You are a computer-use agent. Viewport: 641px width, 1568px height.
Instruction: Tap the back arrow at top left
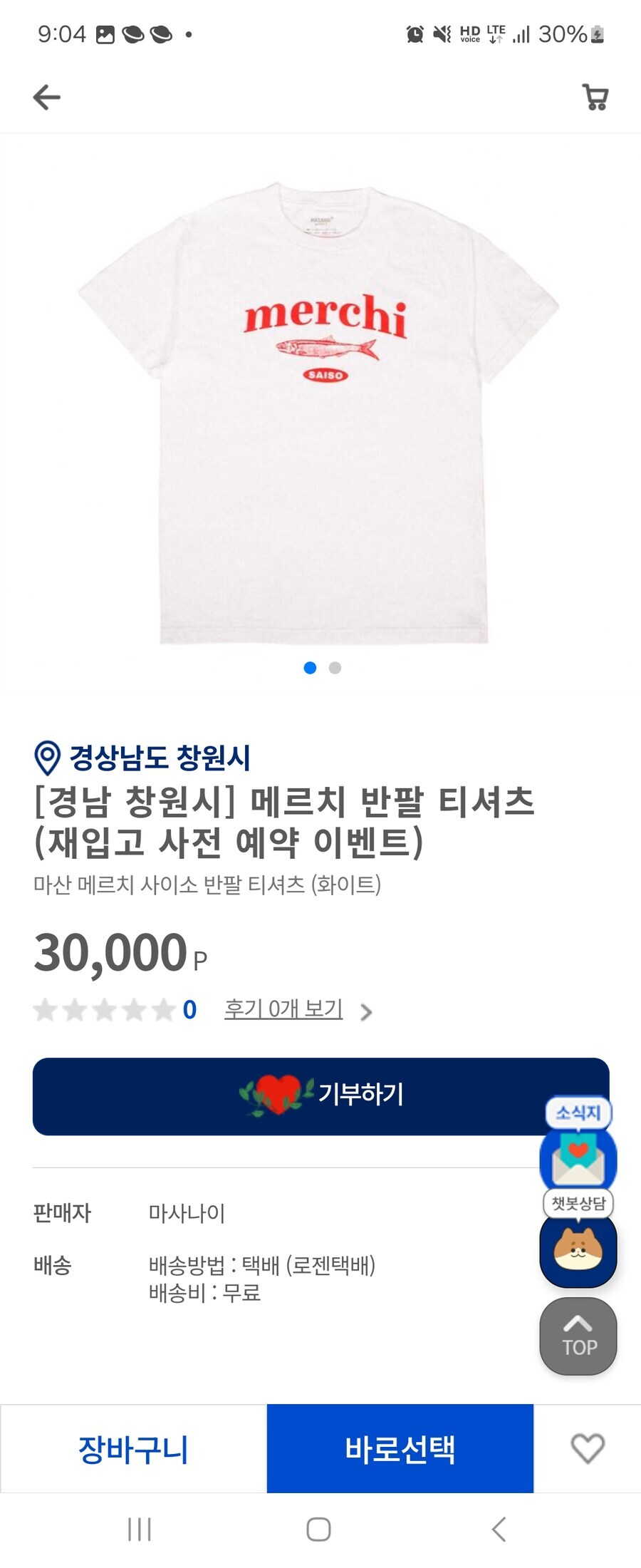pos(45,97)
